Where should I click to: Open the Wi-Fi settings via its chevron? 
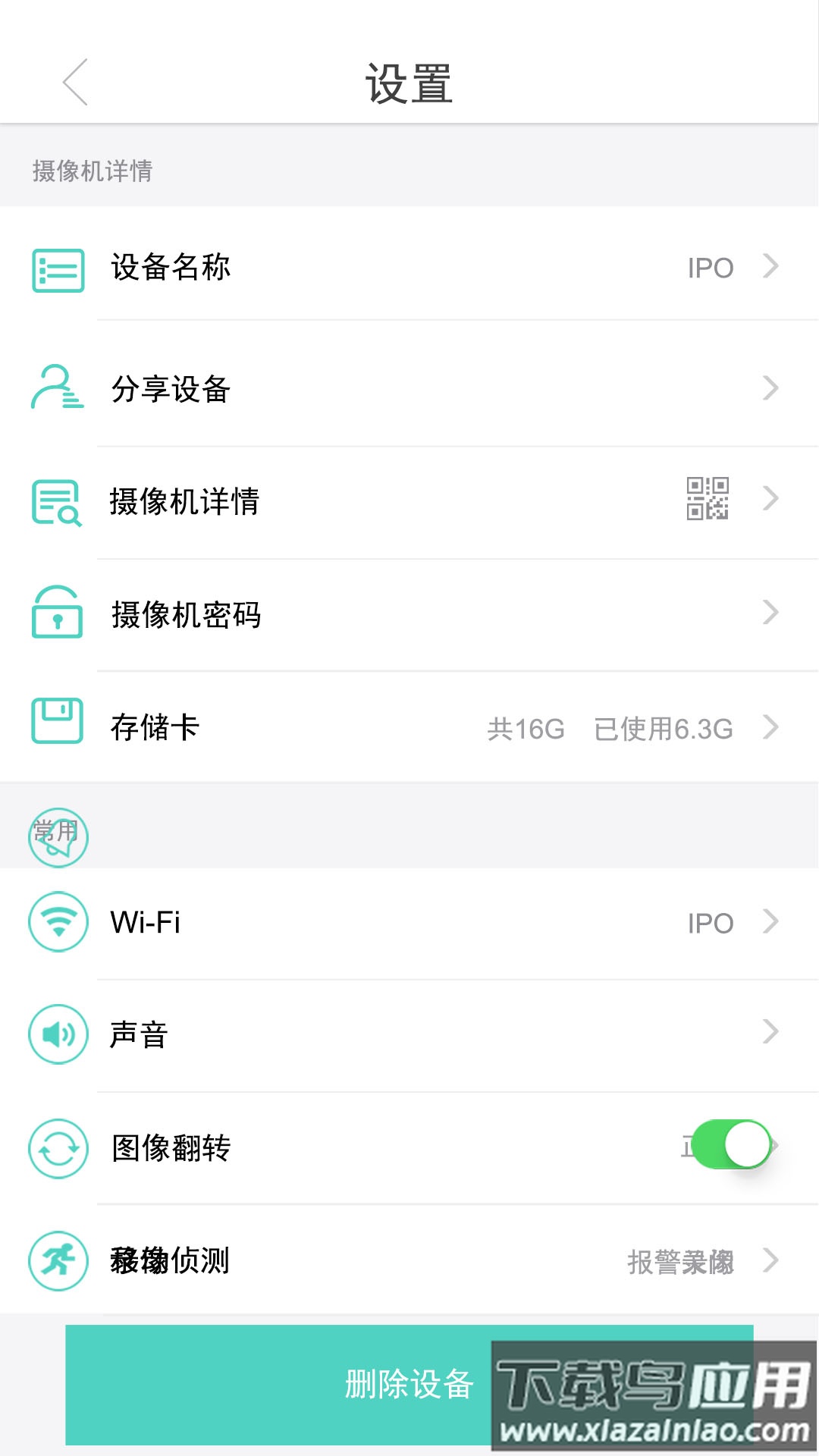(771, 921)
